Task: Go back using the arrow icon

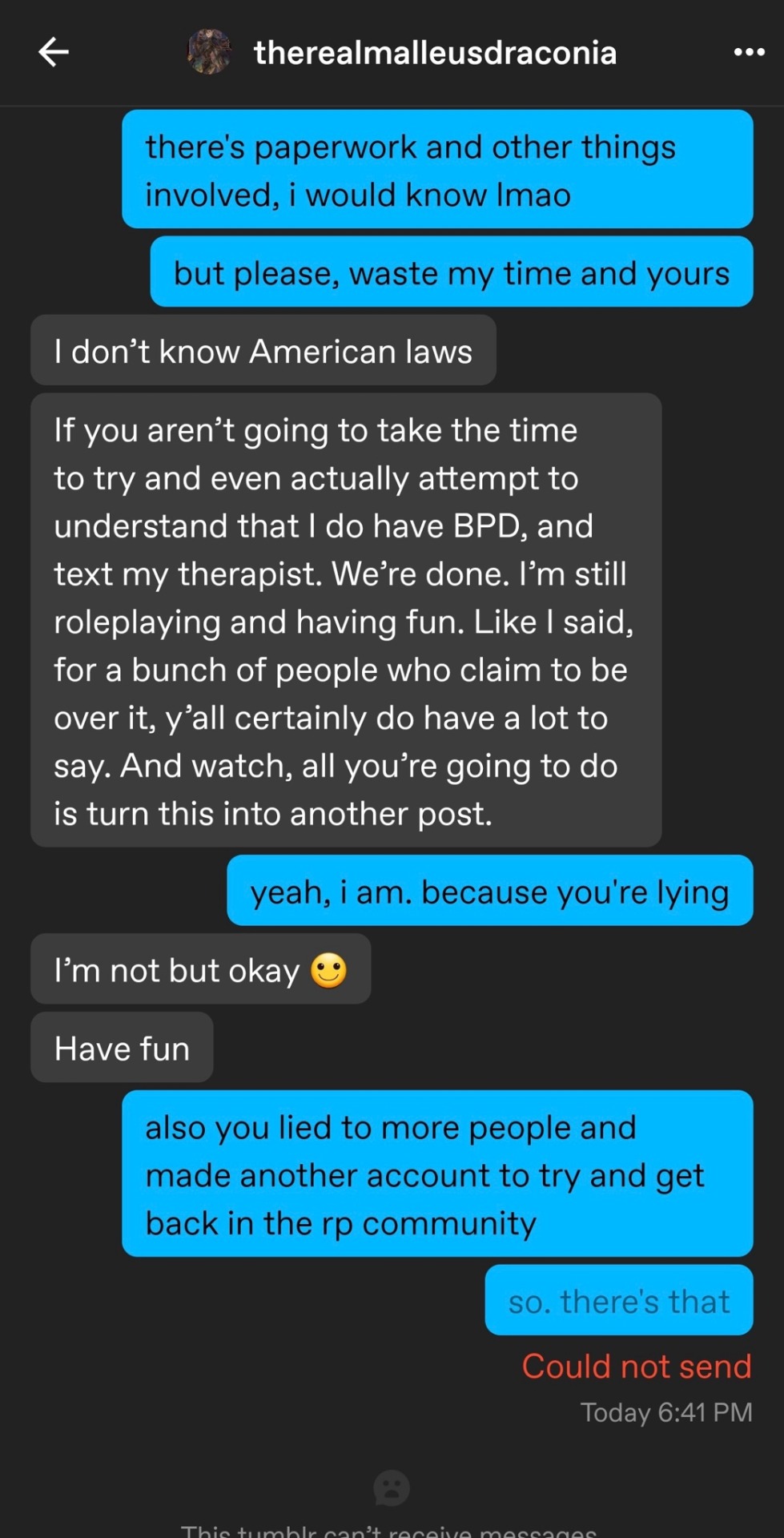Action: tap(54, 53)
